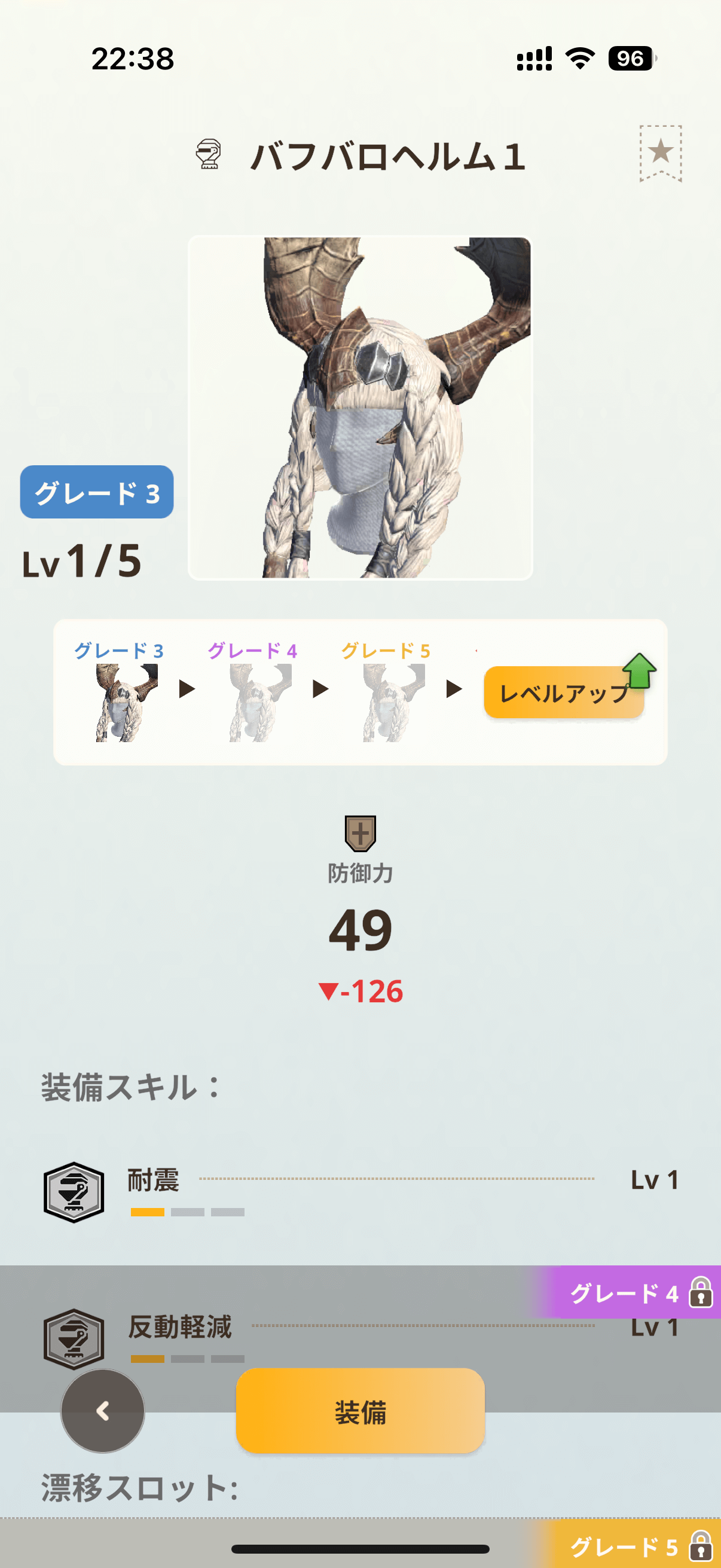Bookmark this helm with the star icon
The height and width of the screenshot is (1568, 721).
[660, 152]
